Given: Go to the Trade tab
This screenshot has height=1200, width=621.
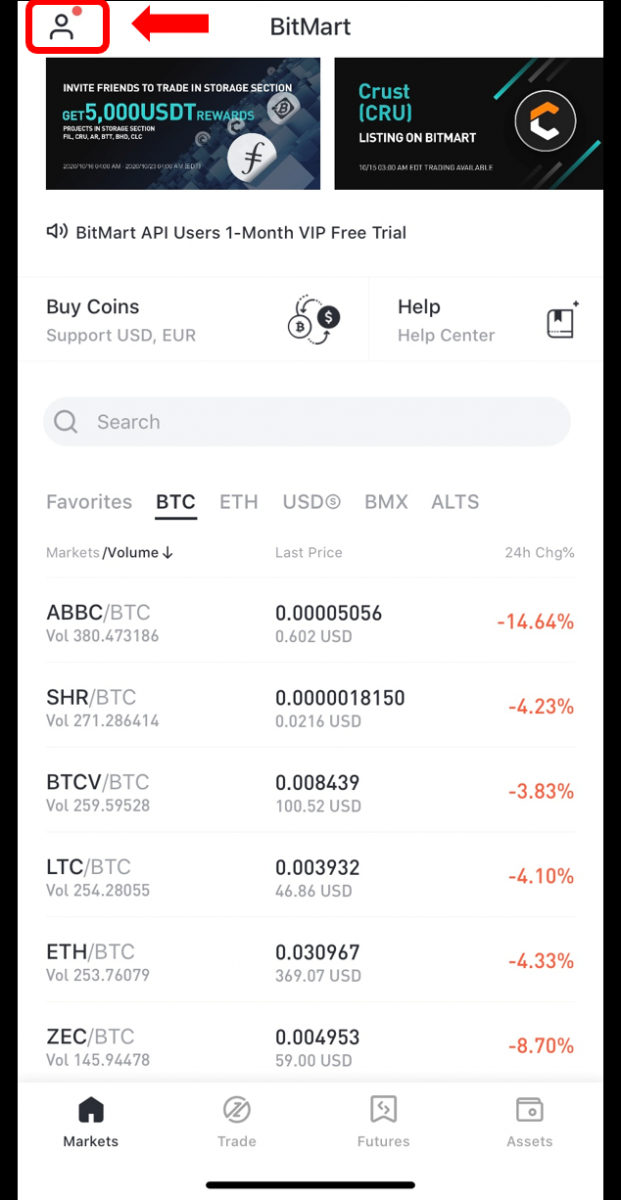Looking at the screenshot, I should coord(237,1120).
